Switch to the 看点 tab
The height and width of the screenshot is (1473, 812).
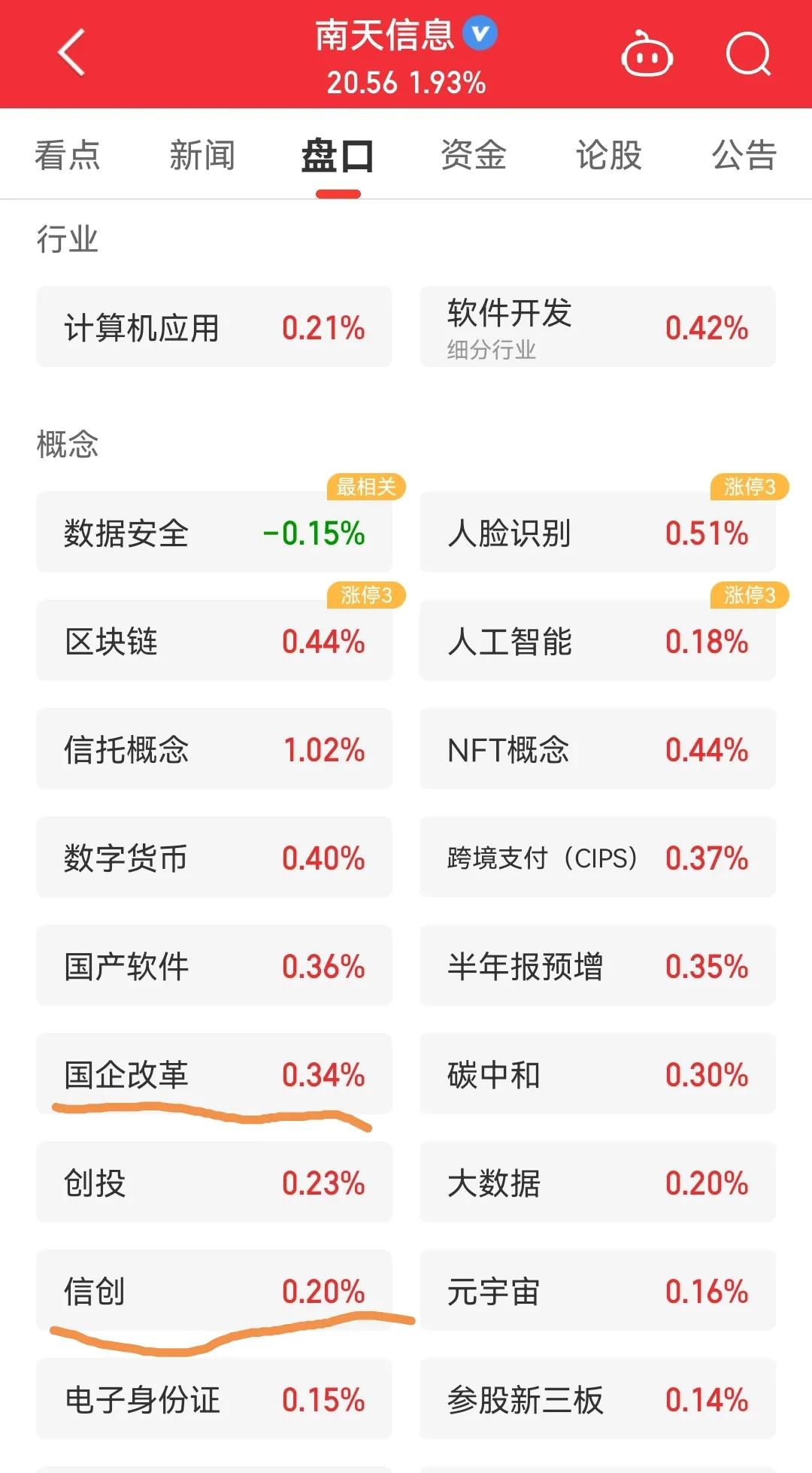(x=68, y=155)
